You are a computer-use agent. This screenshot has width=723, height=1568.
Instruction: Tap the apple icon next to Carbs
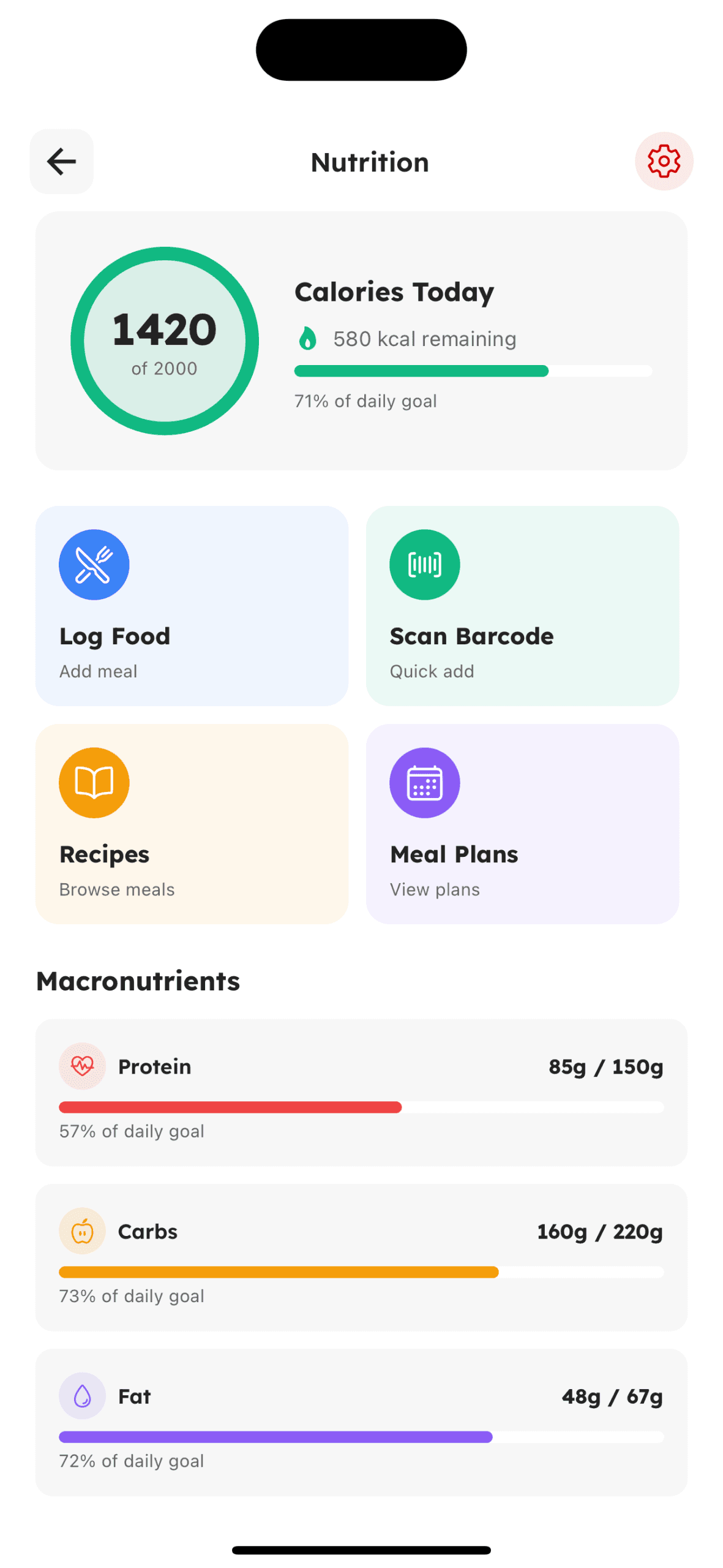coord(83,1231)
